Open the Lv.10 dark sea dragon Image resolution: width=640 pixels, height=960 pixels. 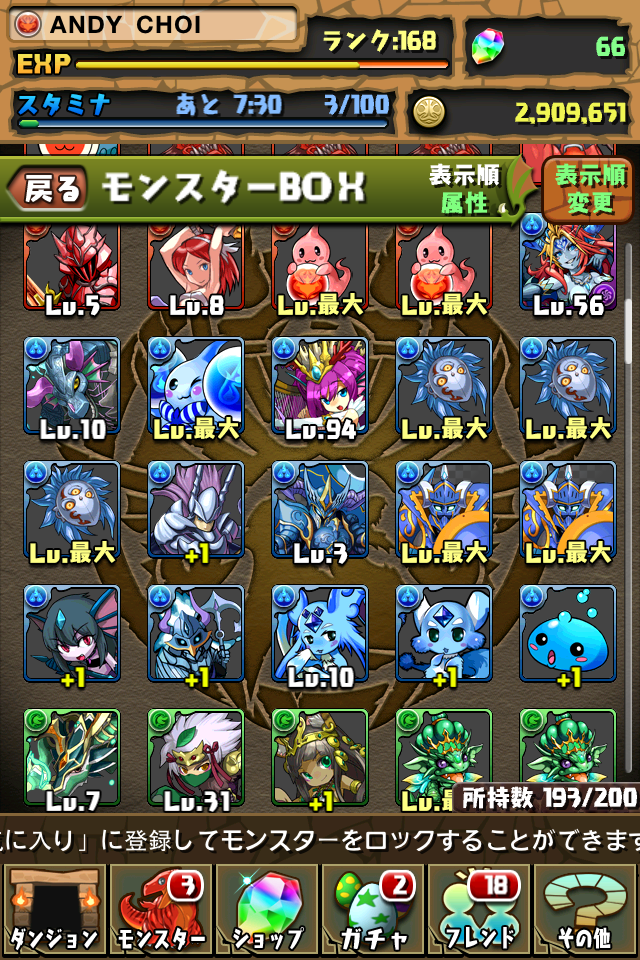tap(72, 385)
